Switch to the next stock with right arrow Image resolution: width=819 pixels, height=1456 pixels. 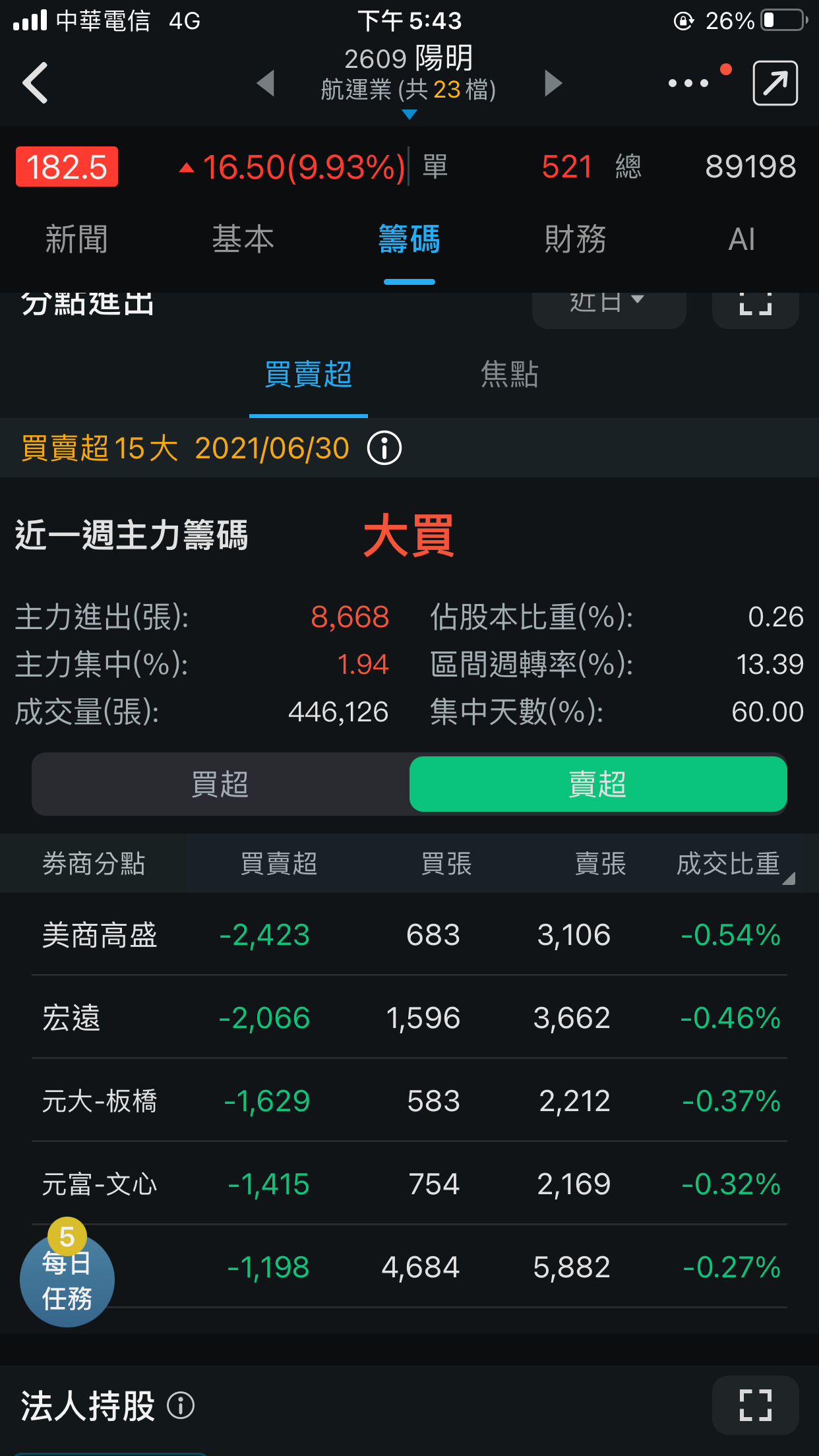553,84
